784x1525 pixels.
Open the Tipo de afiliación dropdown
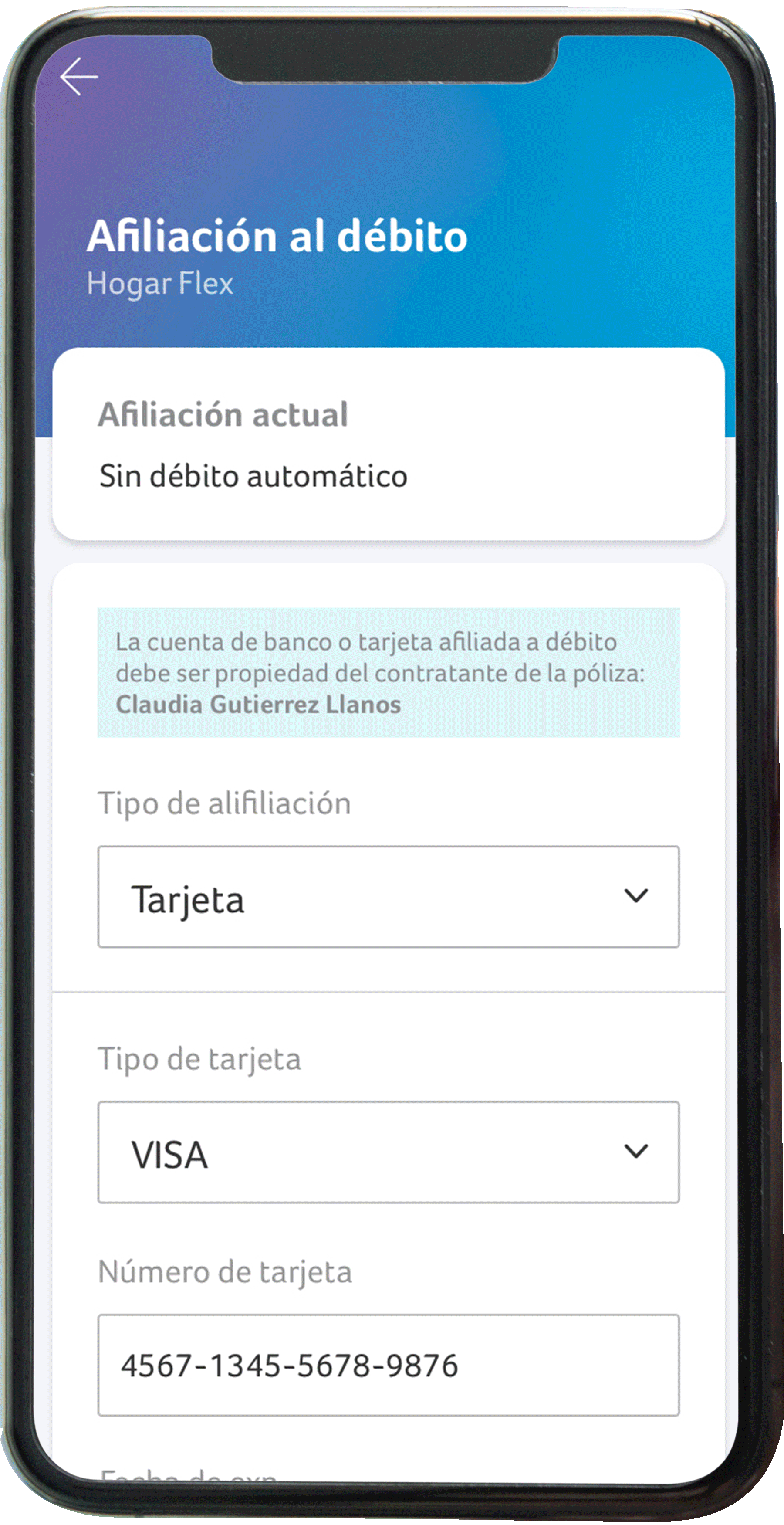point(388,897)
